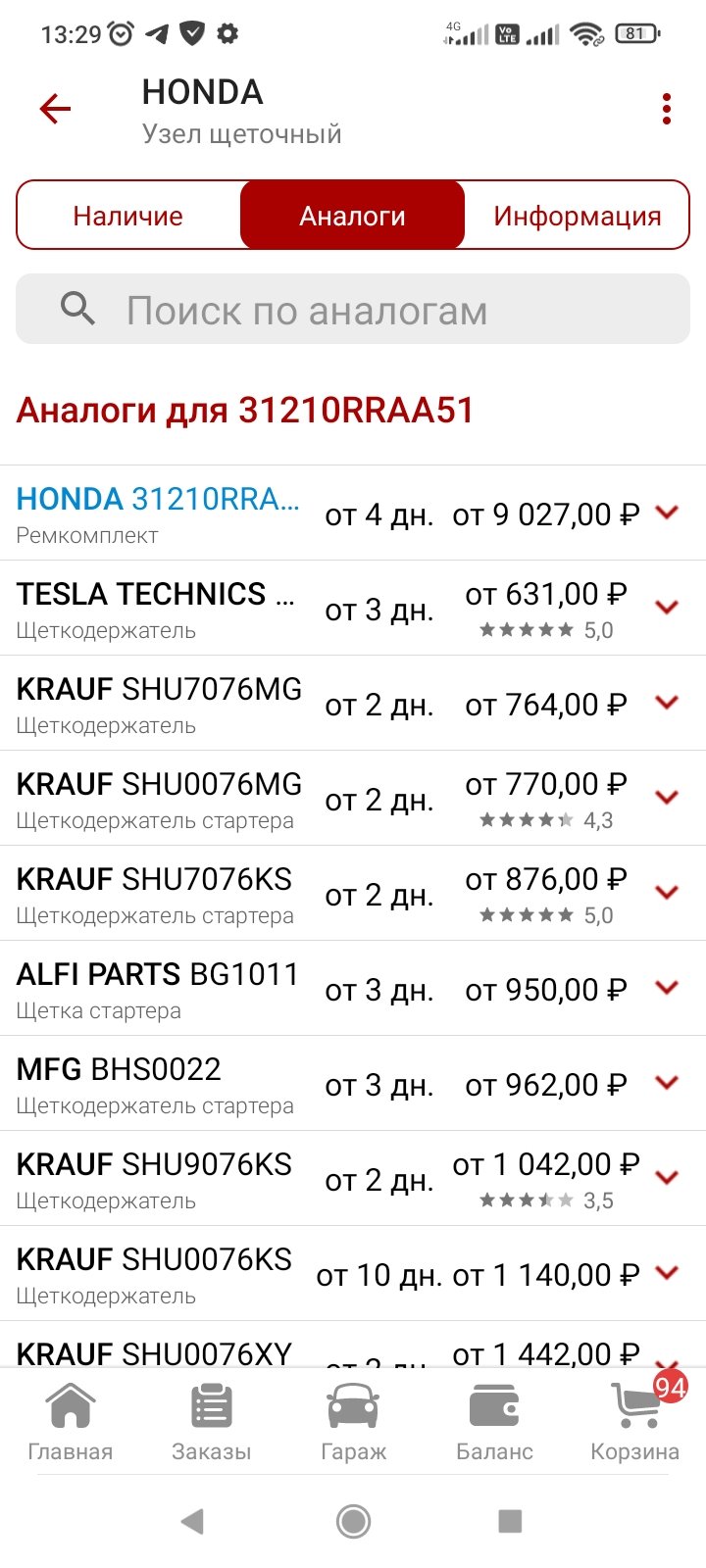Open the Заказы tab

tap(212, 1422)
